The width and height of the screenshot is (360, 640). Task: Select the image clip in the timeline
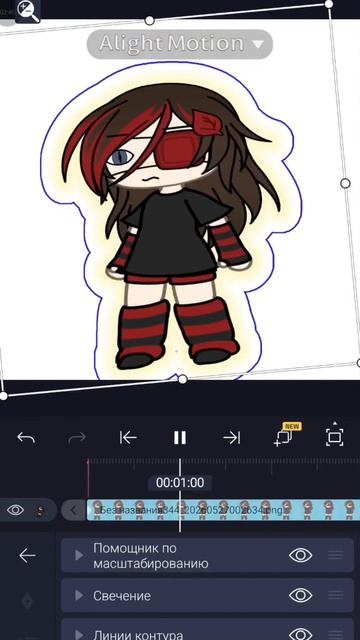click(223, 510)
